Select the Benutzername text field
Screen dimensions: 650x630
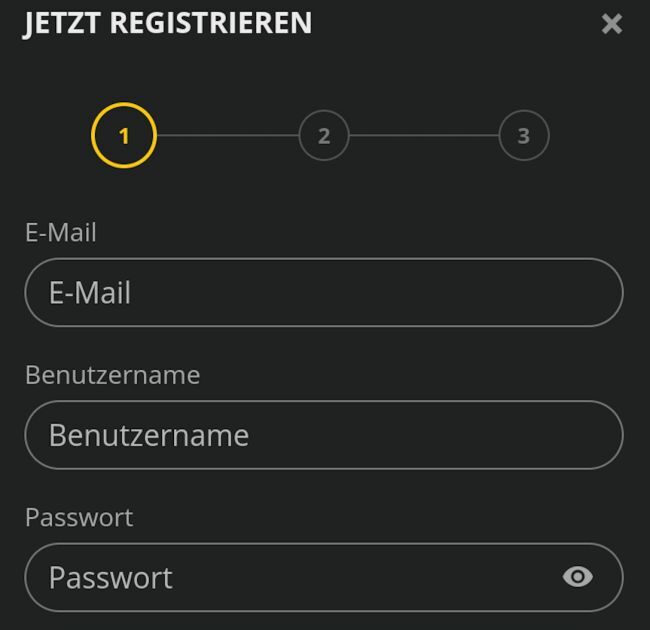pyautogui.click(x=323, y=435)
